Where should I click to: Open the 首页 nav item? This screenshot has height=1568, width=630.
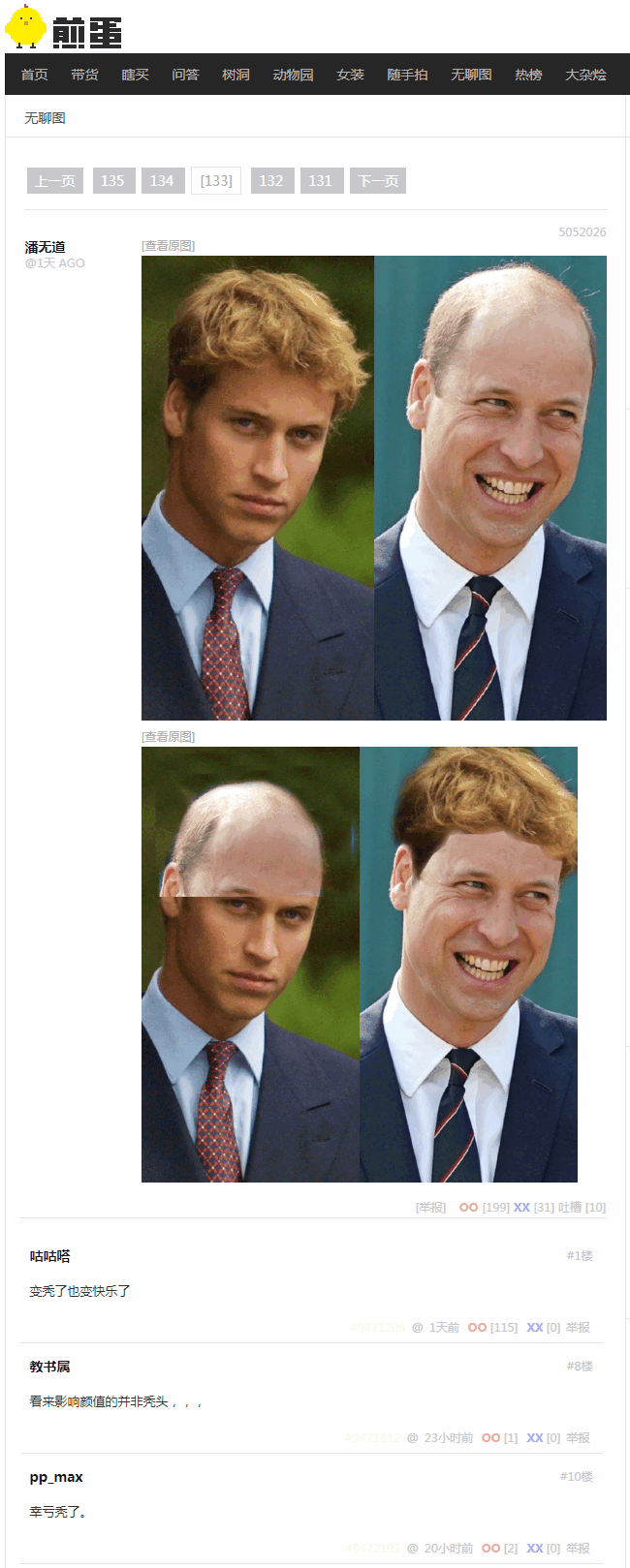tap(34, 75)
